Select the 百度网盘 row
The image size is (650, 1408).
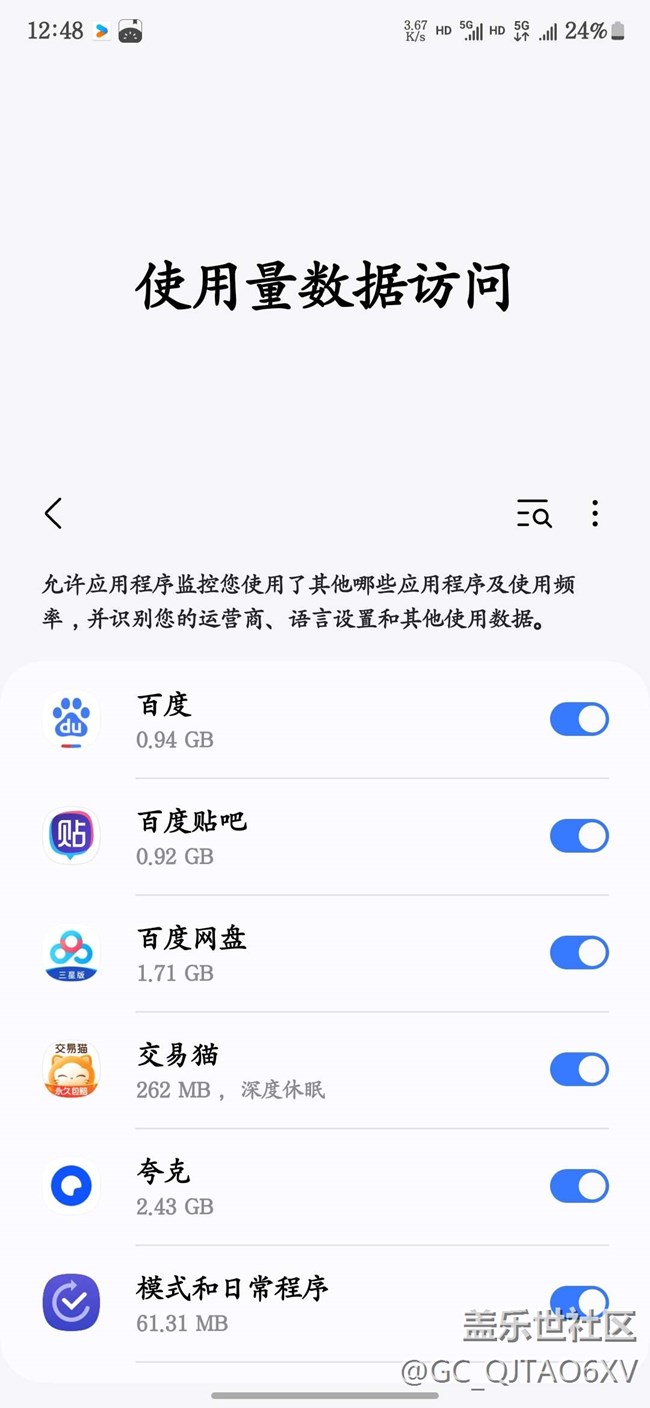(x=300, y=954)
